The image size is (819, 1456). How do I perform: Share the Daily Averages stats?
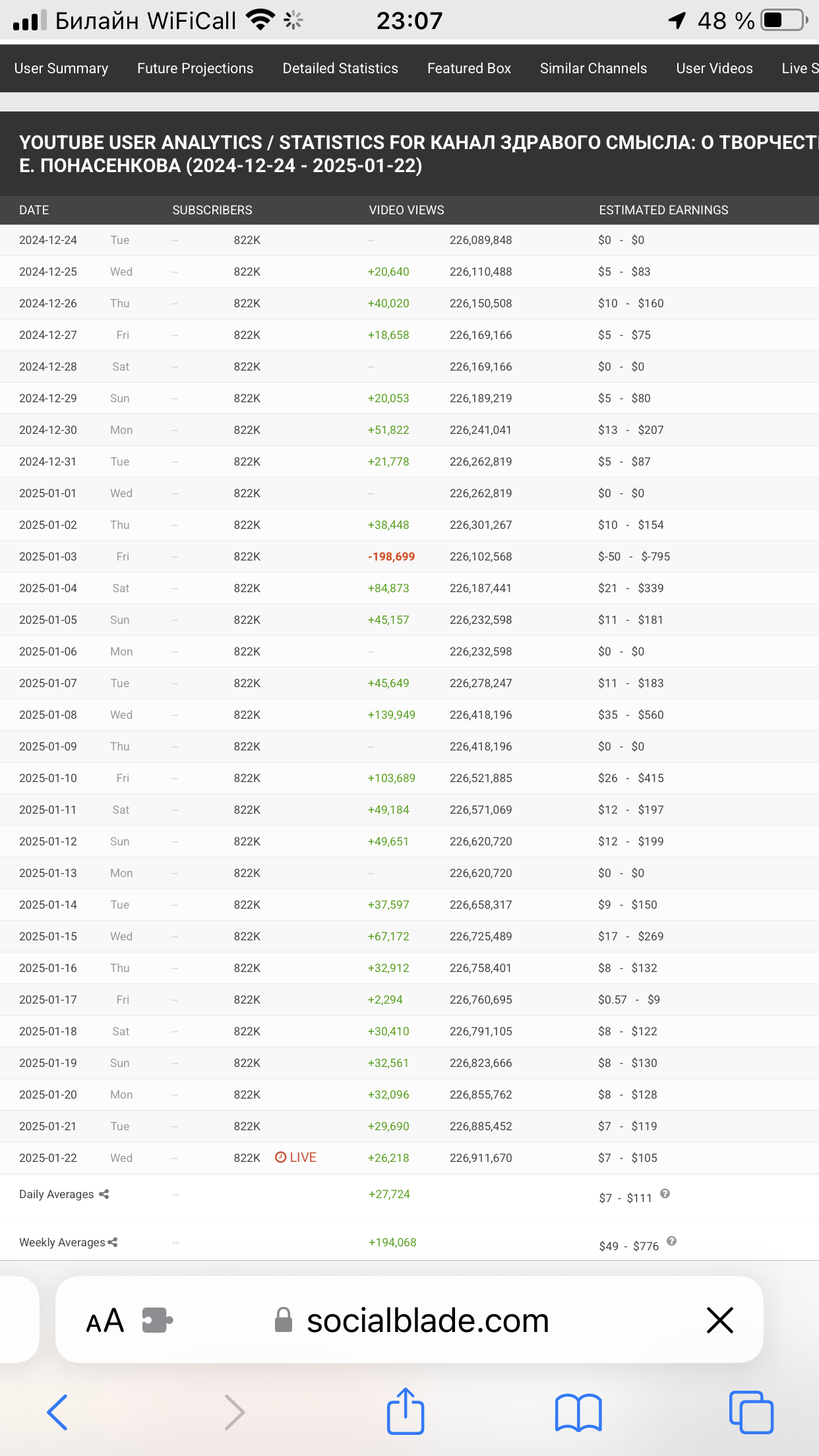pos(104,1194)
